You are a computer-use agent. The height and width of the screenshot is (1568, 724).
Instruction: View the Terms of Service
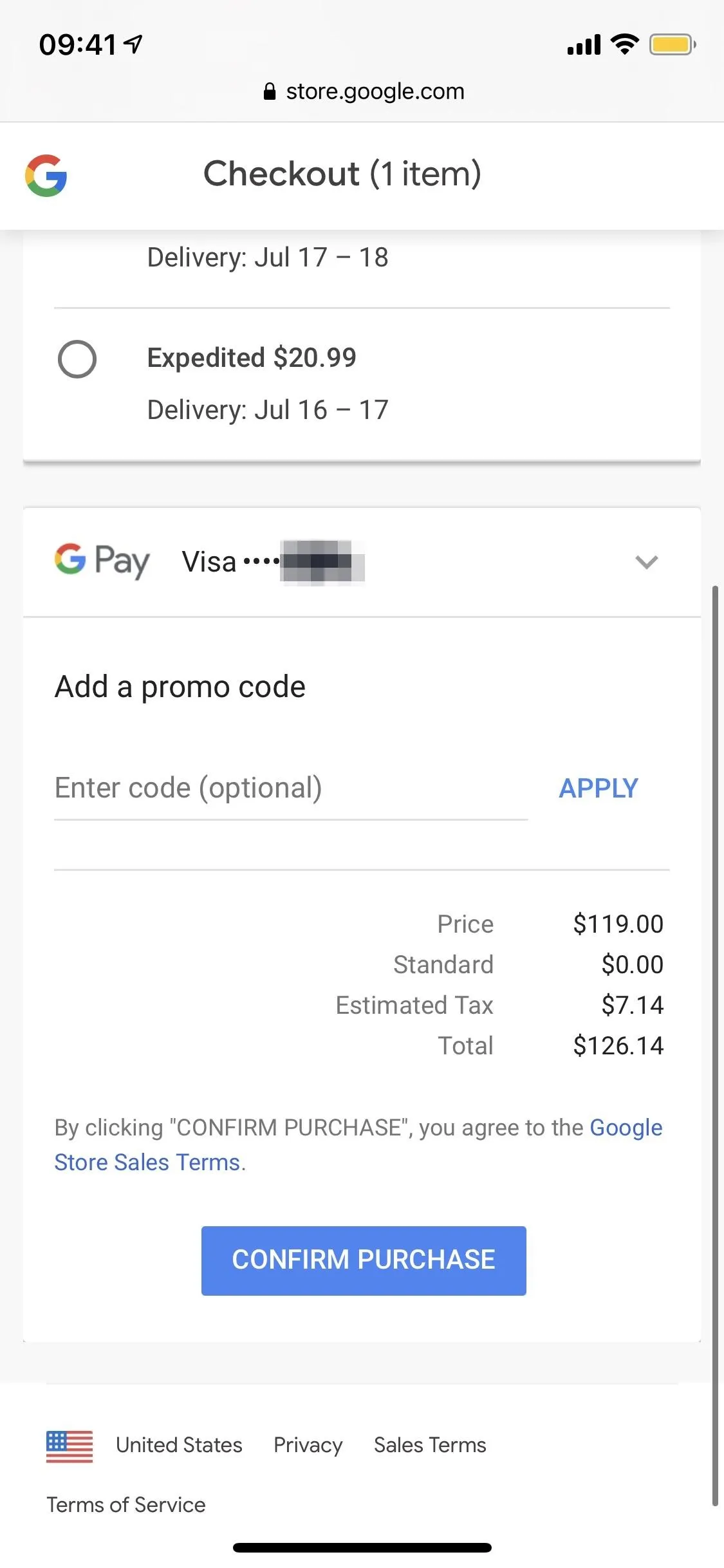[x=126, y=1505]
